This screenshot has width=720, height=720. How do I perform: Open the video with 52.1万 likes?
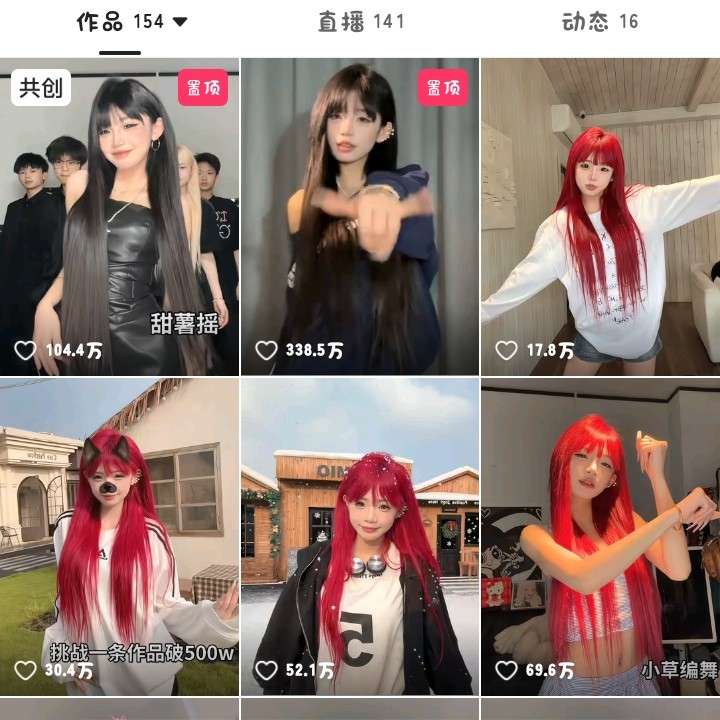pyautogui.click(x=360, y=537)
